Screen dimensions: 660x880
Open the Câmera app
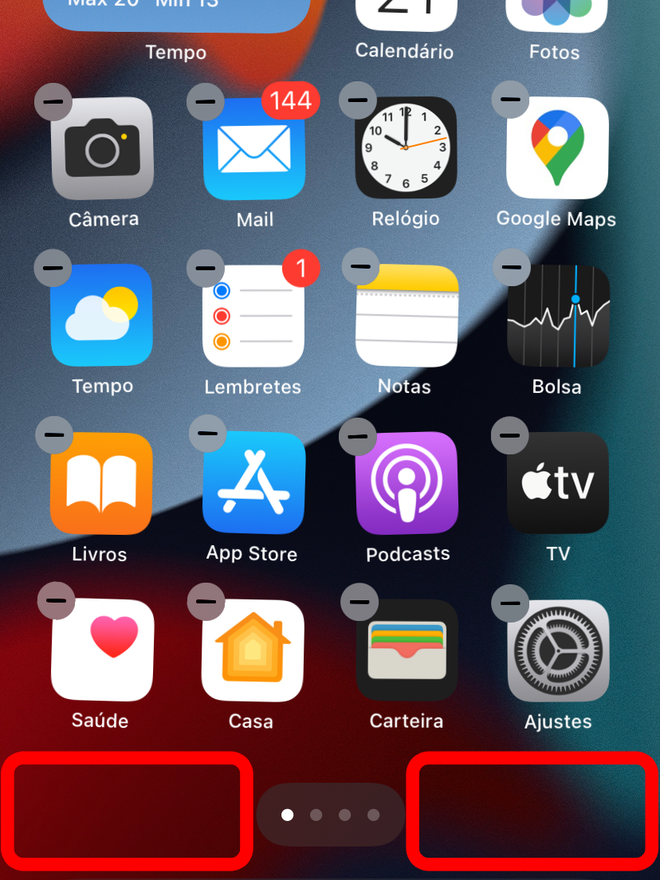pyautogui.click(x=102, y=149)
